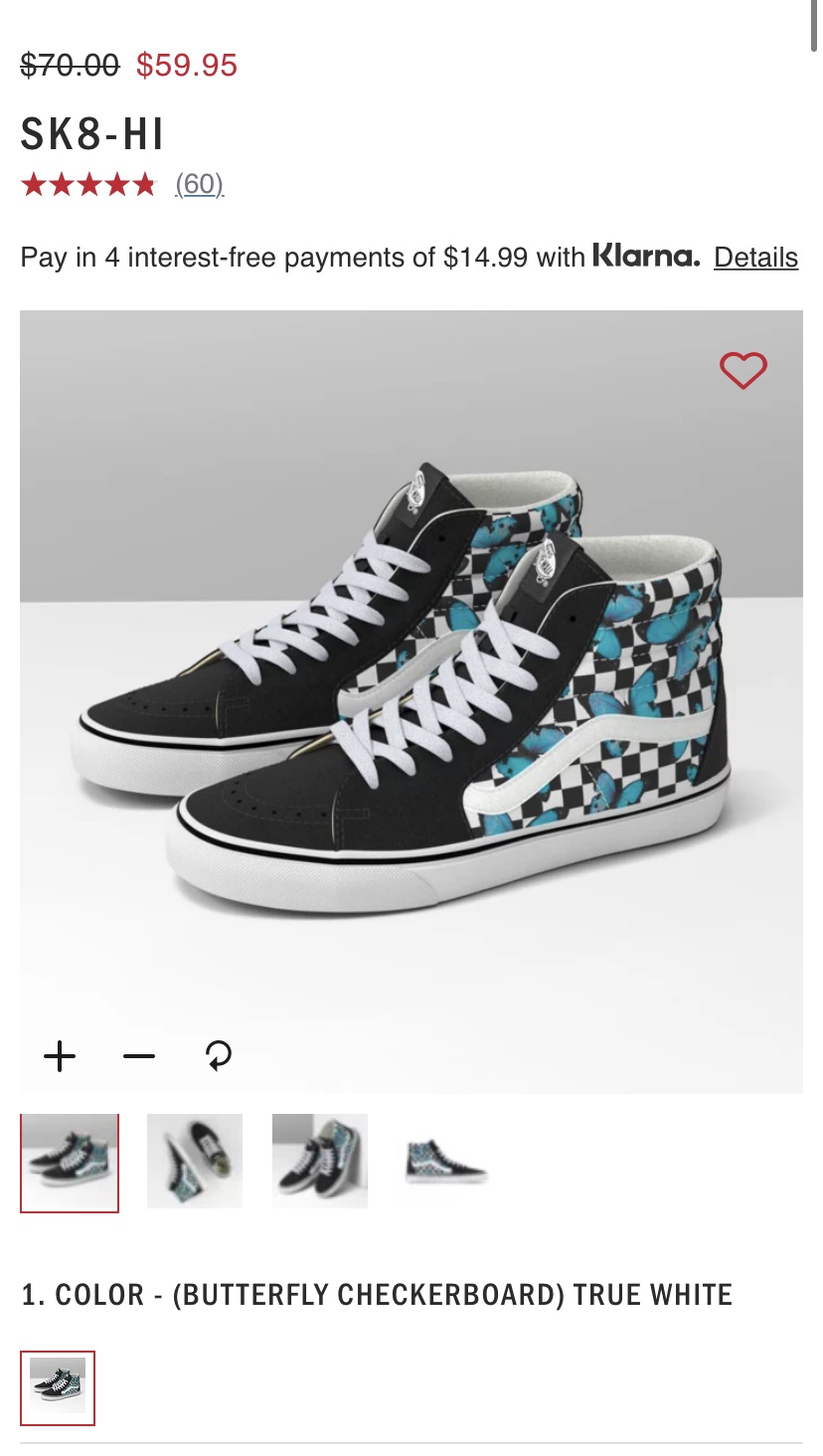This screenshot has height=1456, width=823.
Task: Rotate the product image view
Action: [x=219, y=1055]
